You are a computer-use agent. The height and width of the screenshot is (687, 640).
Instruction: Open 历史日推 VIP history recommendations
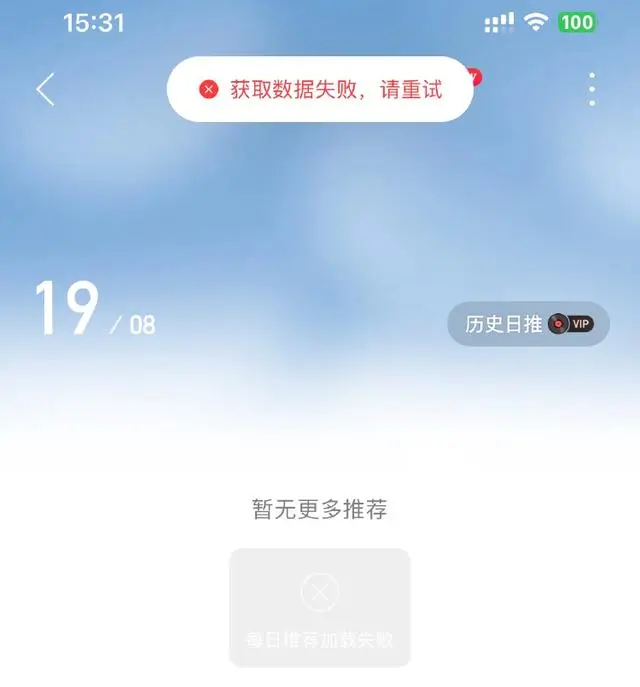(528, 324)
